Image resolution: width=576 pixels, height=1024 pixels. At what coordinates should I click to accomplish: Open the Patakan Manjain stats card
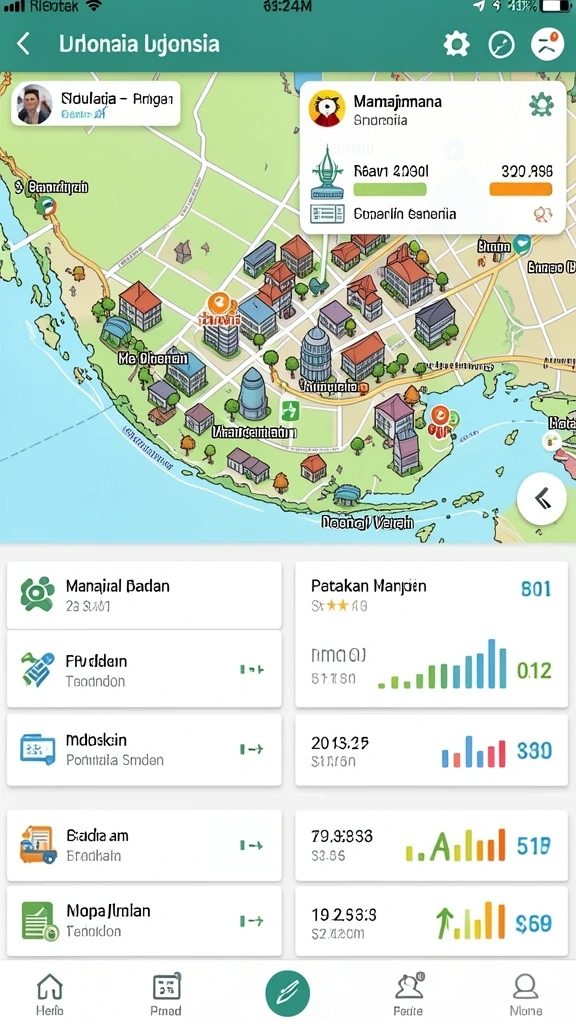coord(431,633)
